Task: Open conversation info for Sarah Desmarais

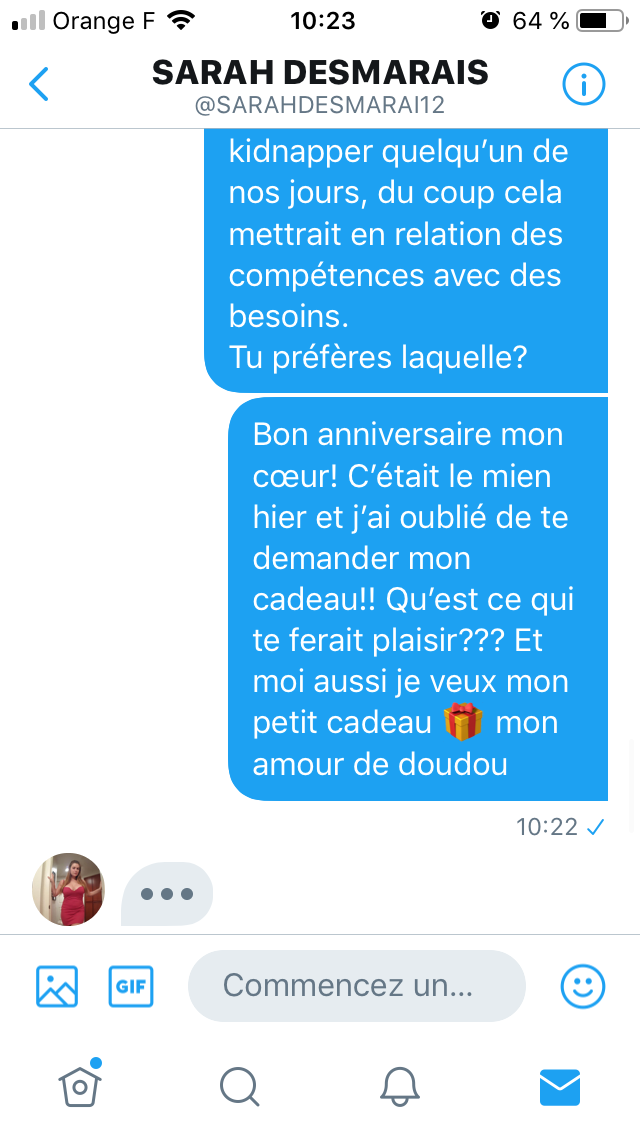Action: (584, 85)
